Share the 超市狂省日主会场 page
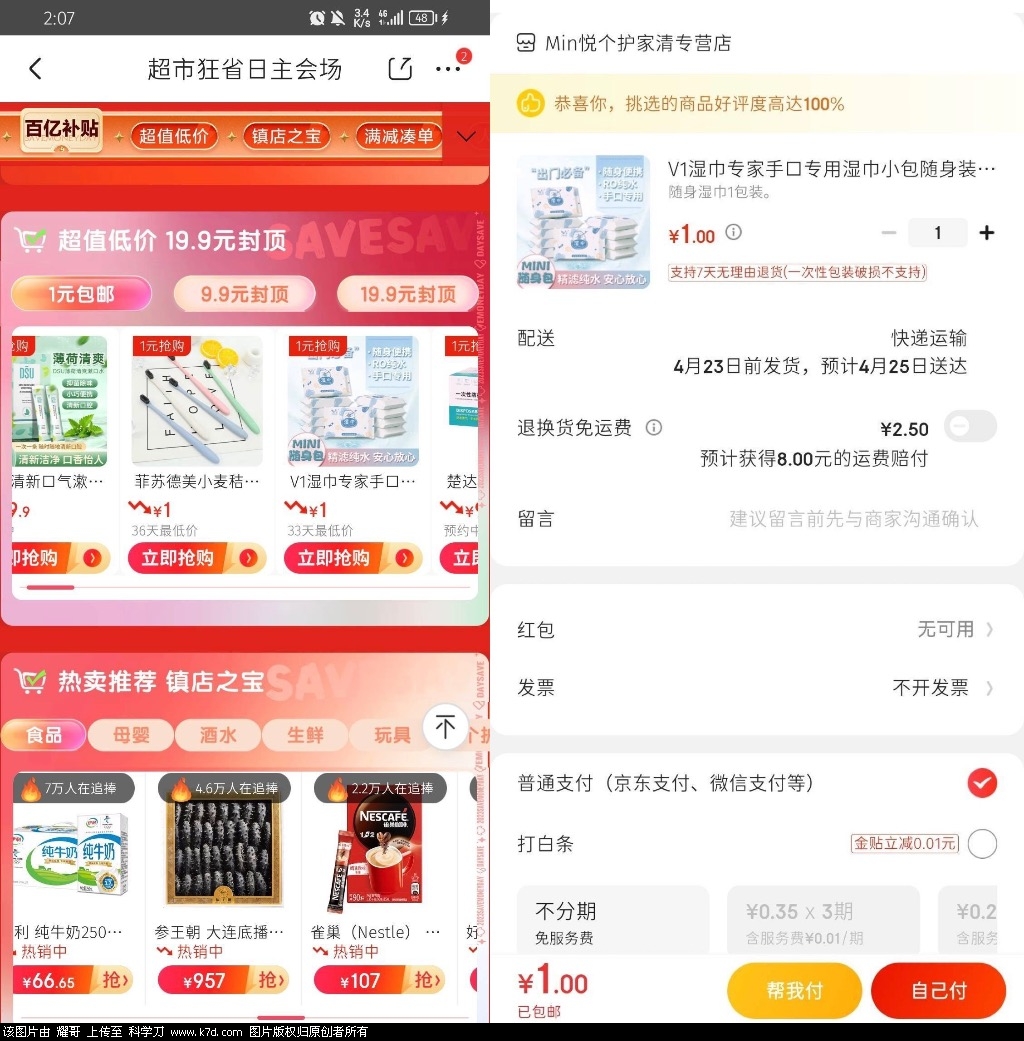The image size is (1024, 1041). pos(399,69)
